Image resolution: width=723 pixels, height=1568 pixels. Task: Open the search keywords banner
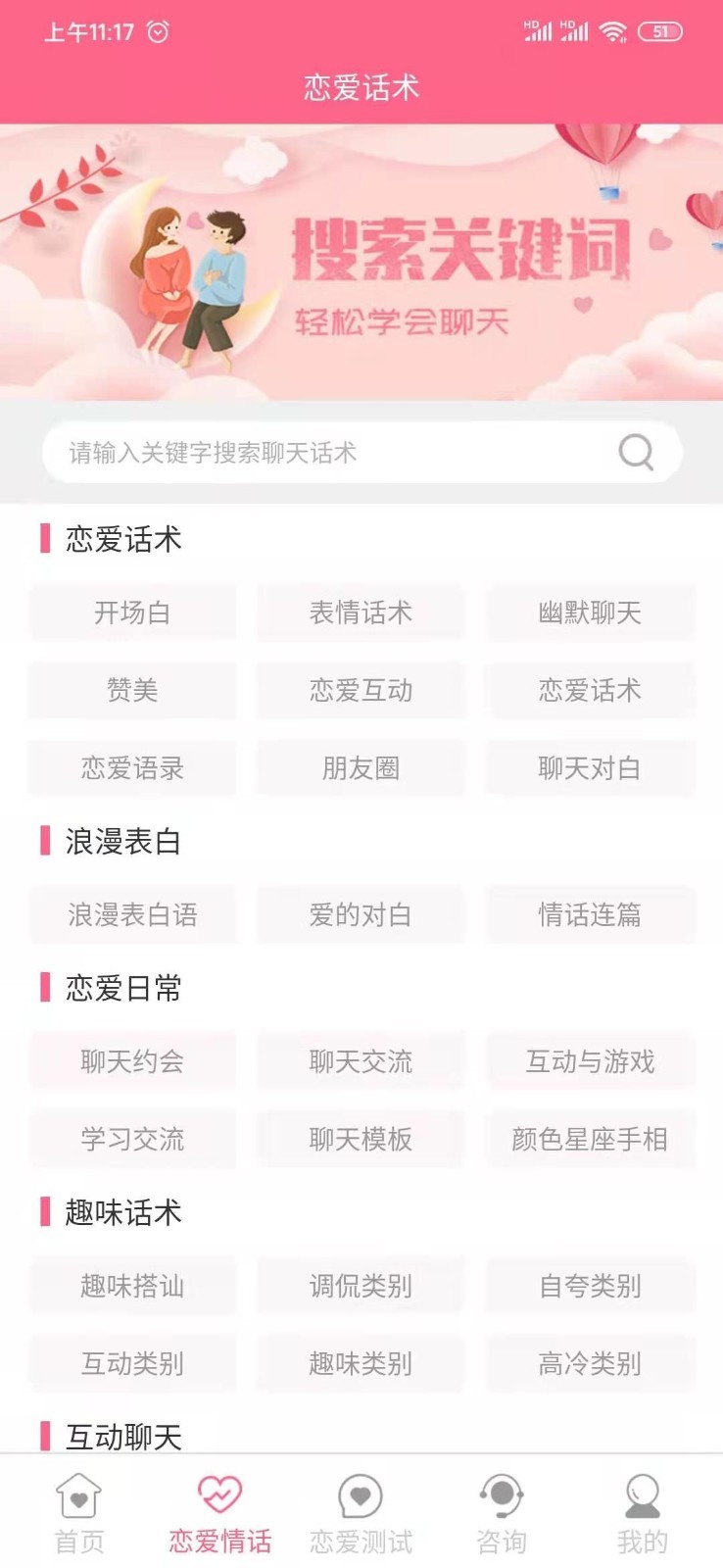[x=361, y=263]
